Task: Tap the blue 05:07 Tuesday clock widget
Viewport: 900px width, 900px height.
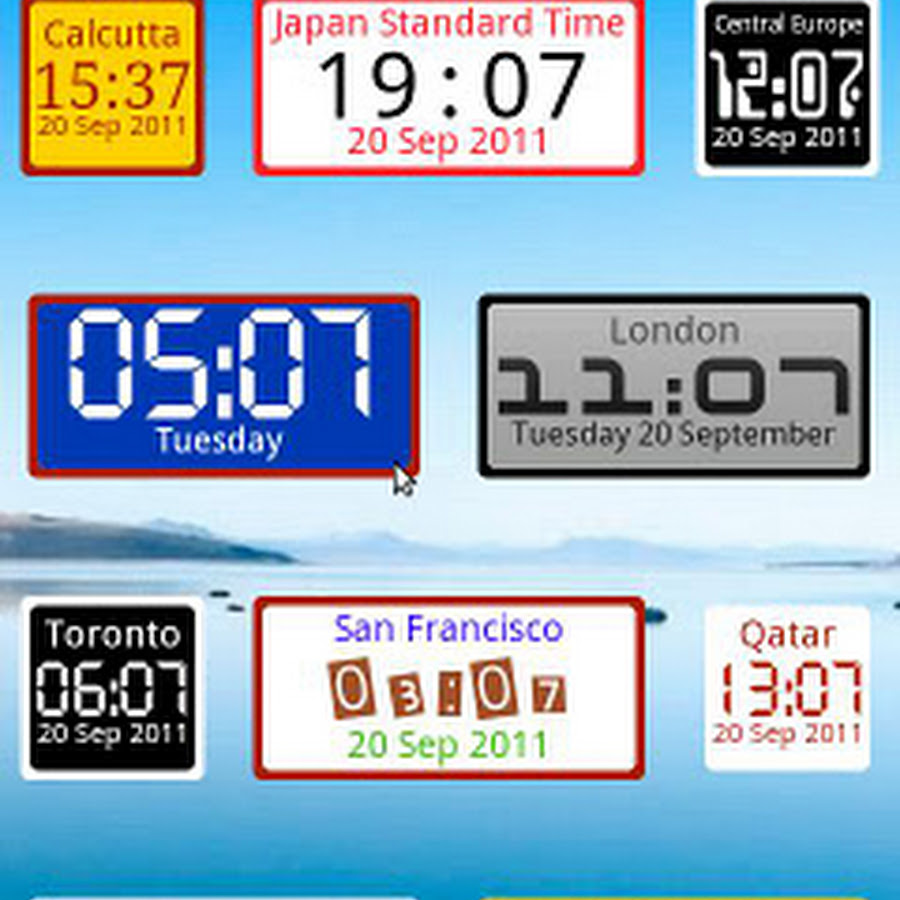Action: tap(224, 385)
